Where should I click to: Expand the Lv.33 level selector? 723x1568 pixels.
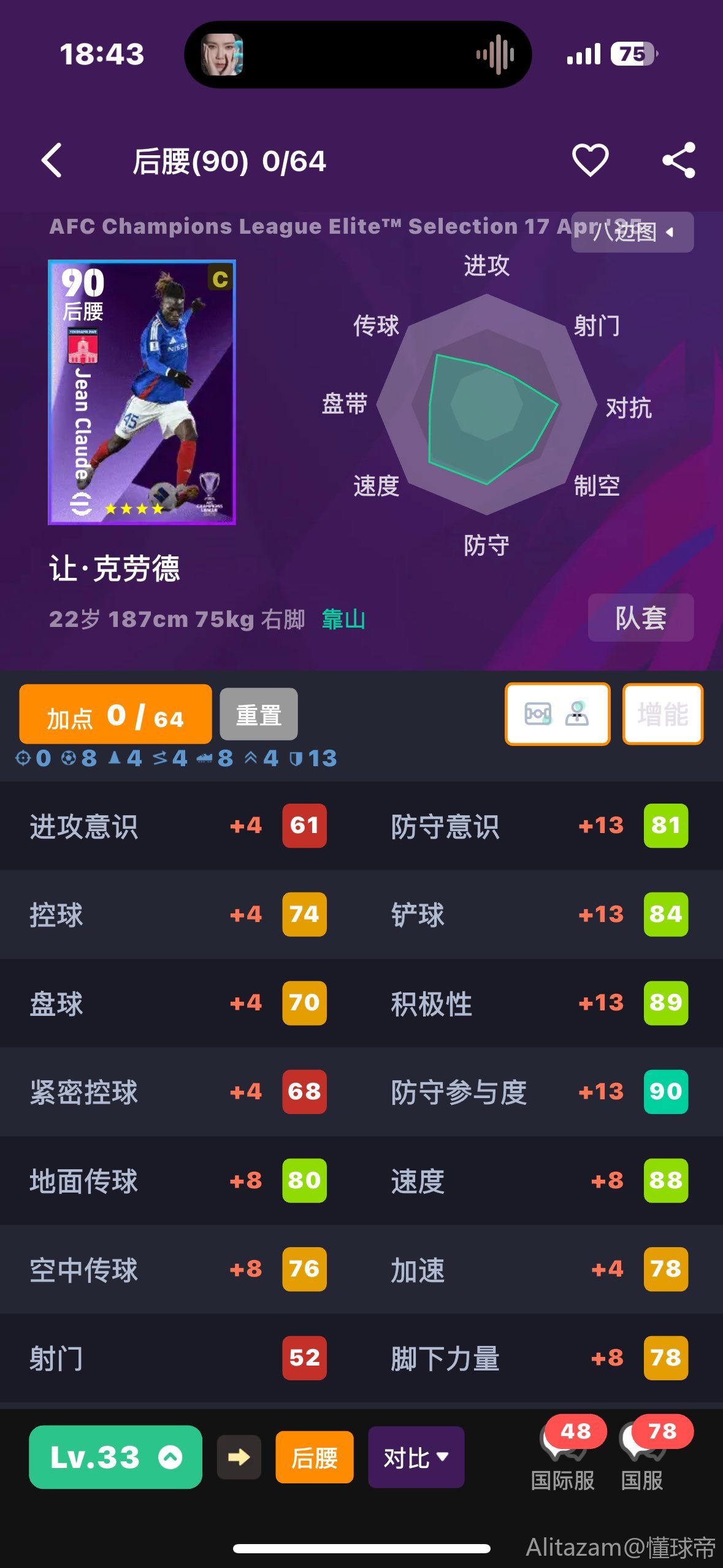(115, 1458)
